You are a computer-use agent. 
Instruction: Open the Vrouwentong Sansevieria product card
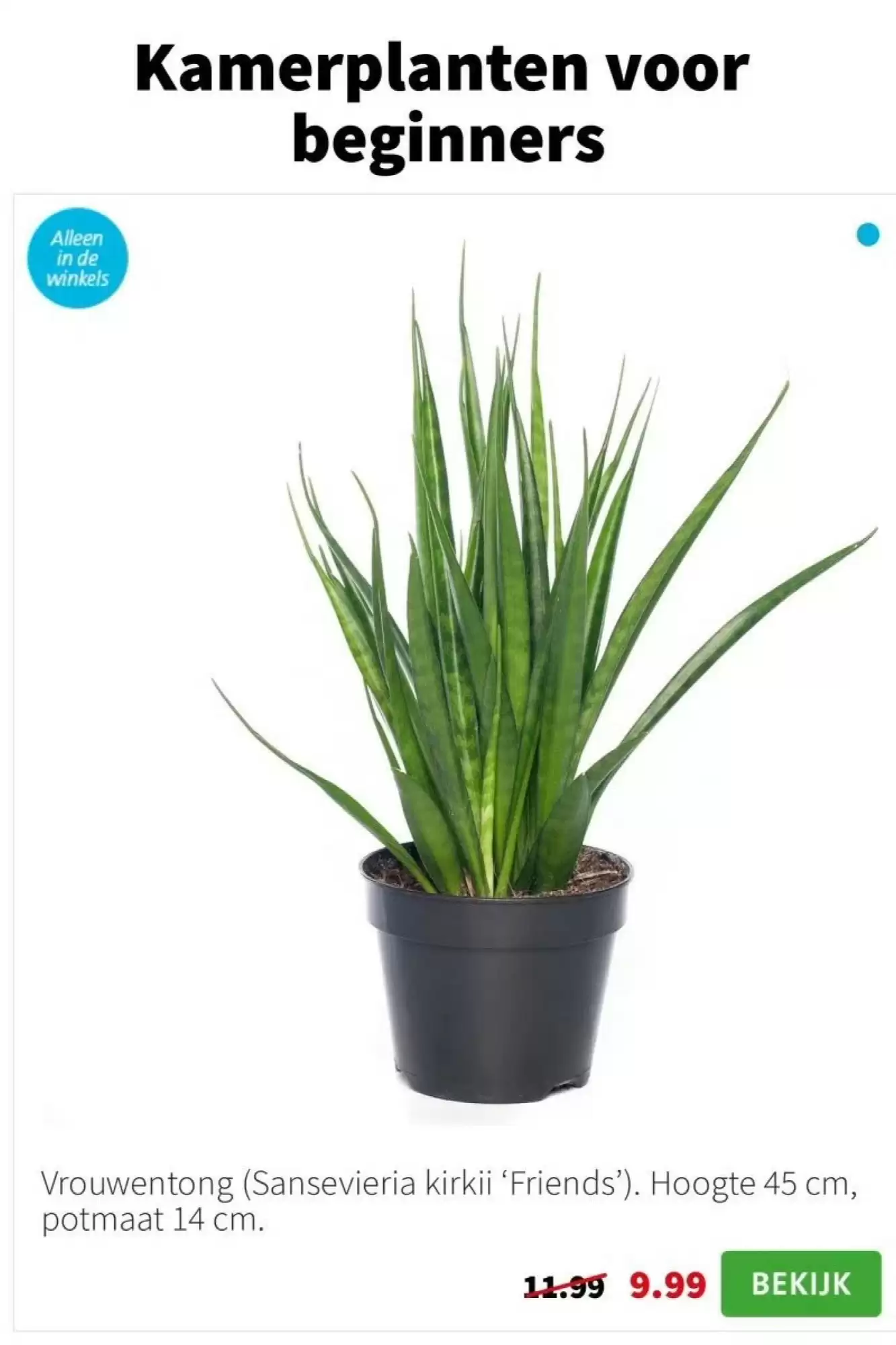(x=448, y=672)
